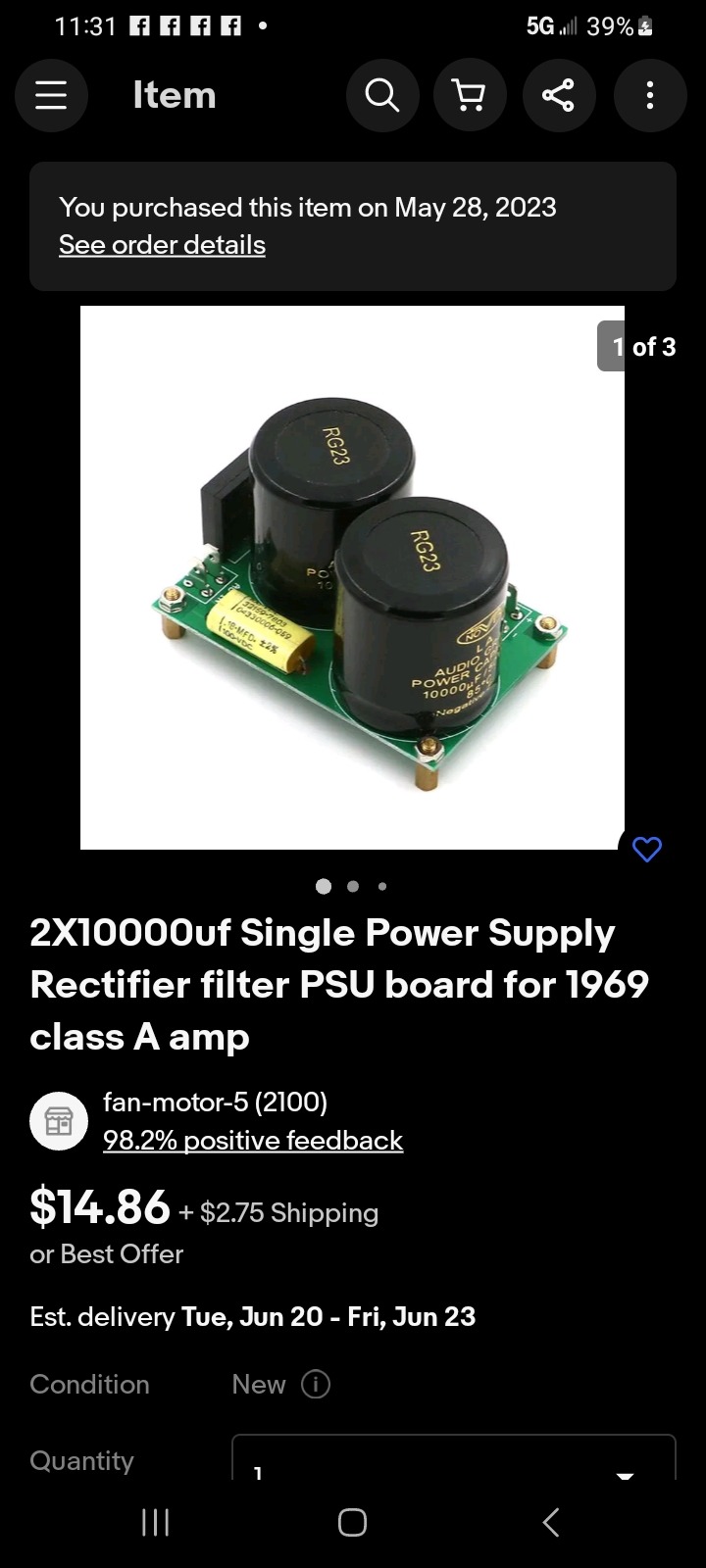The image size is (706, 1568).
Task: Open the See order details link
Action: (x=162, y=245)
